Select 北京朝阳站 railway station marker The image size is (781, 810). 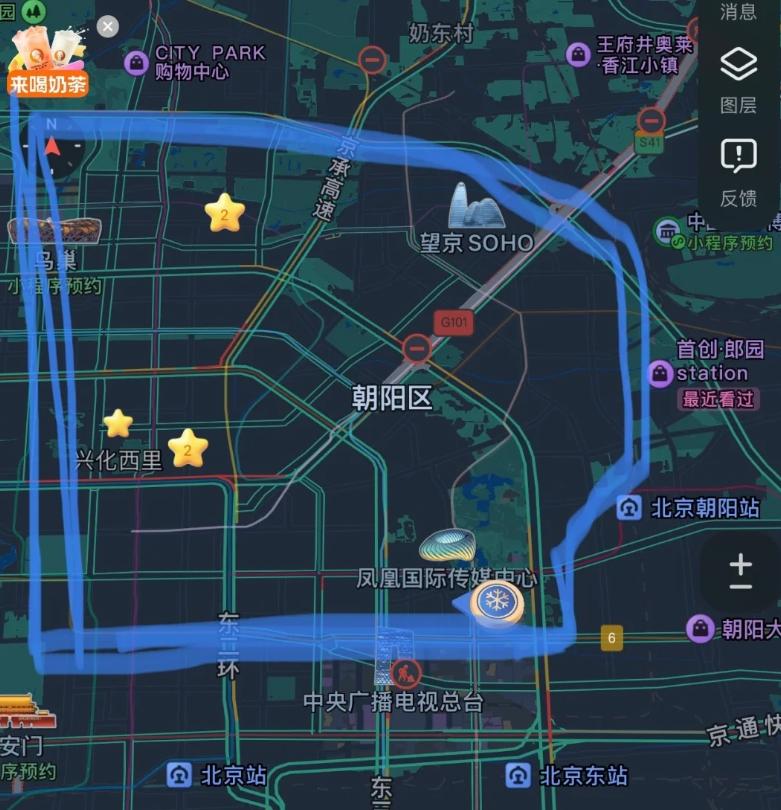click(630, 508)
